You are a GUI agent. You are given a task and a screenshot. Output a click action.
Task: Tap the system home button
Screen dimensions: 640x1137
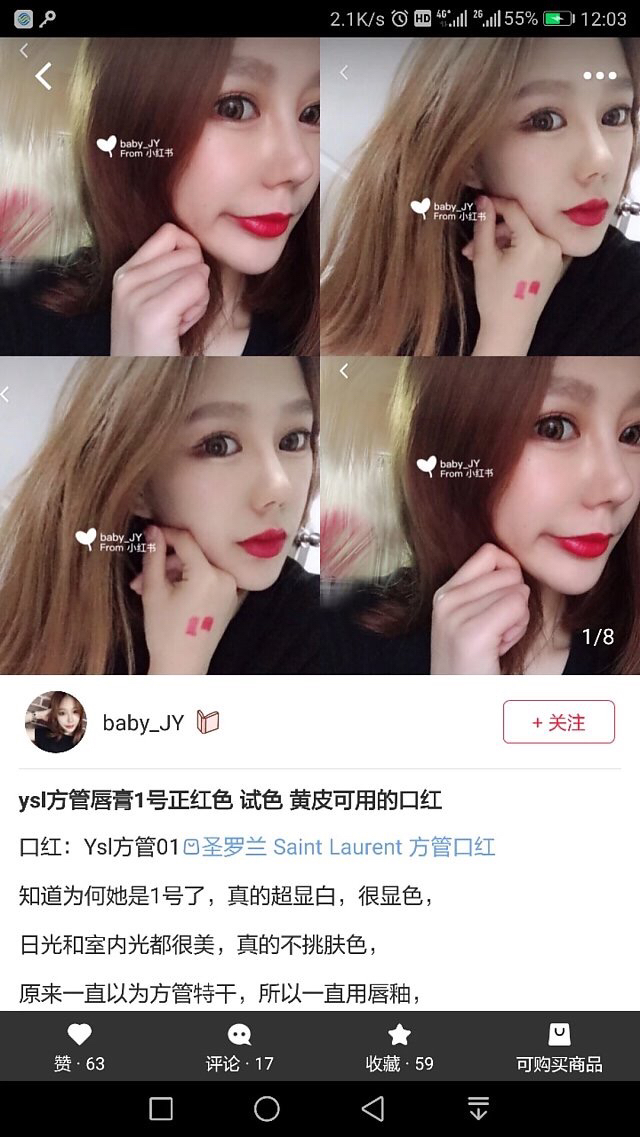tap(267, 1108)
